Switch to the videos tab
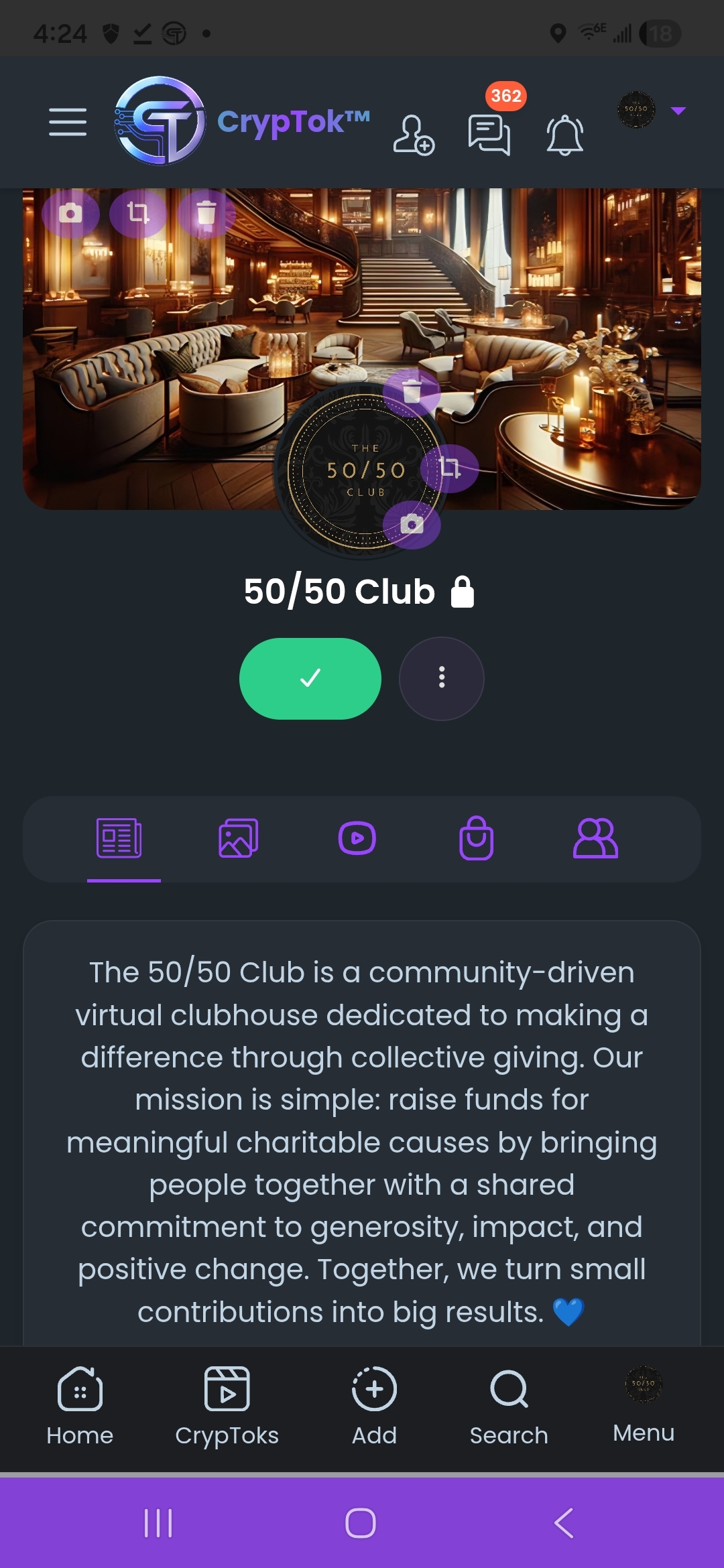This screenshot has width=724, height=1568. pos(357,838)
